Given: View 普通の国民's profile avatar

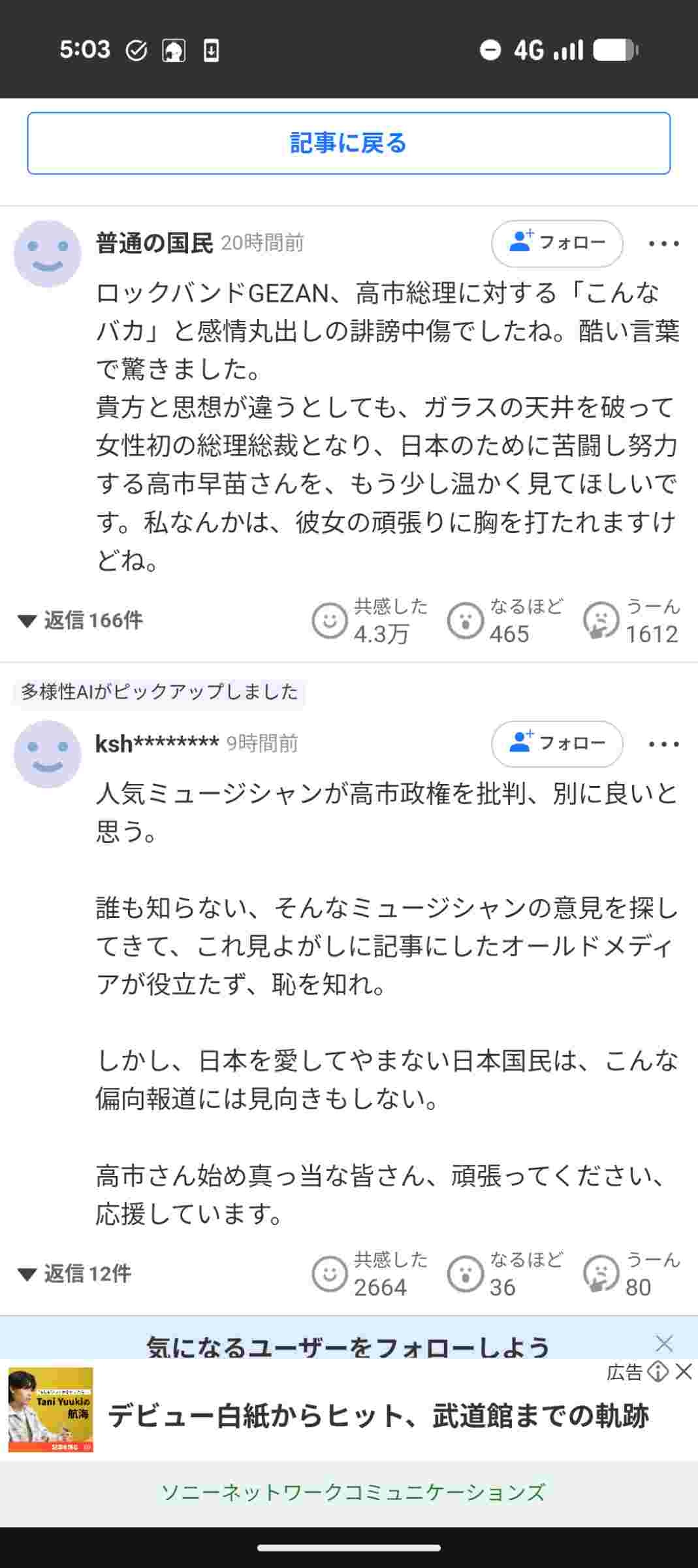Looking at the screenshot, I should 47,253.
